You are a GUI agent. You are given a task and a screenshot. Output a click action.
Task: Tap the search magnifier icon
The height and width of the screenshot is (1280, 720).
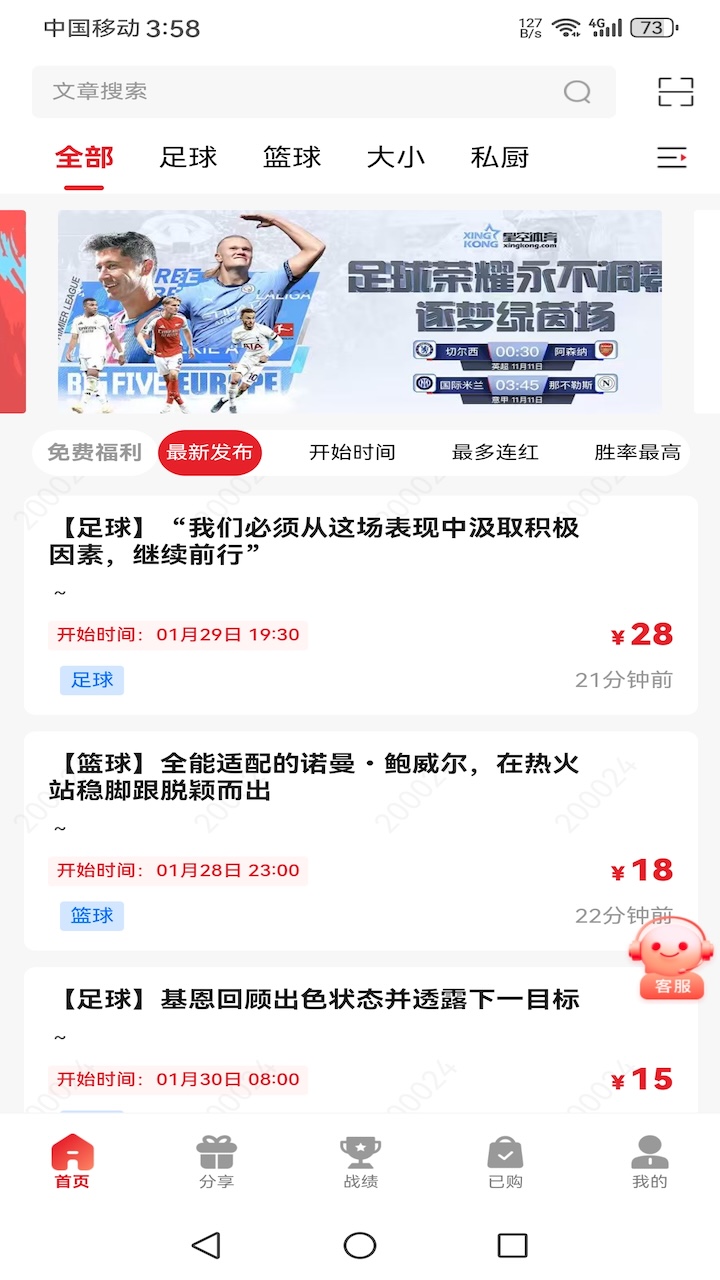coord(576,92)
